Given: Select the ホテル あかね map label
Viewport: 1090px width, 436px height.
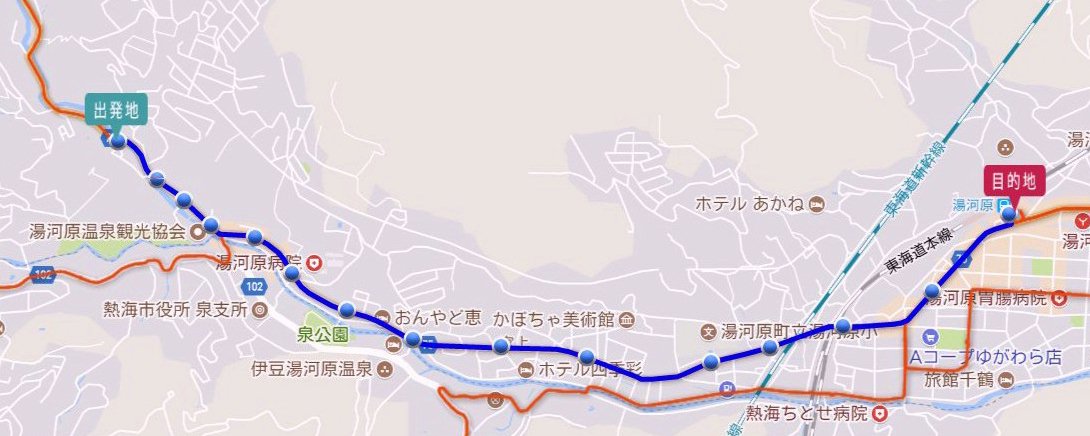Looking at the screenshot, I should point(818,205).
